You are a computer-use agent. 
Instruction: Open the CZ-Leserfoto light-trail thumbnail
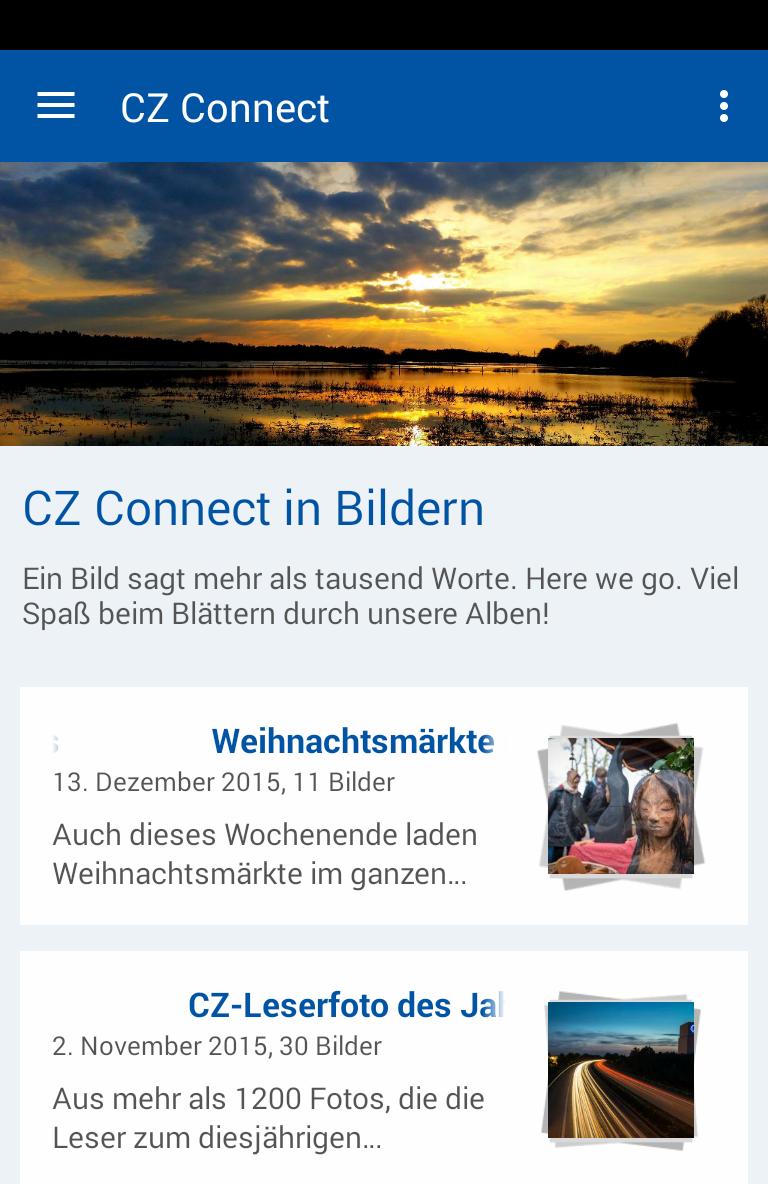coord(620,1069)
